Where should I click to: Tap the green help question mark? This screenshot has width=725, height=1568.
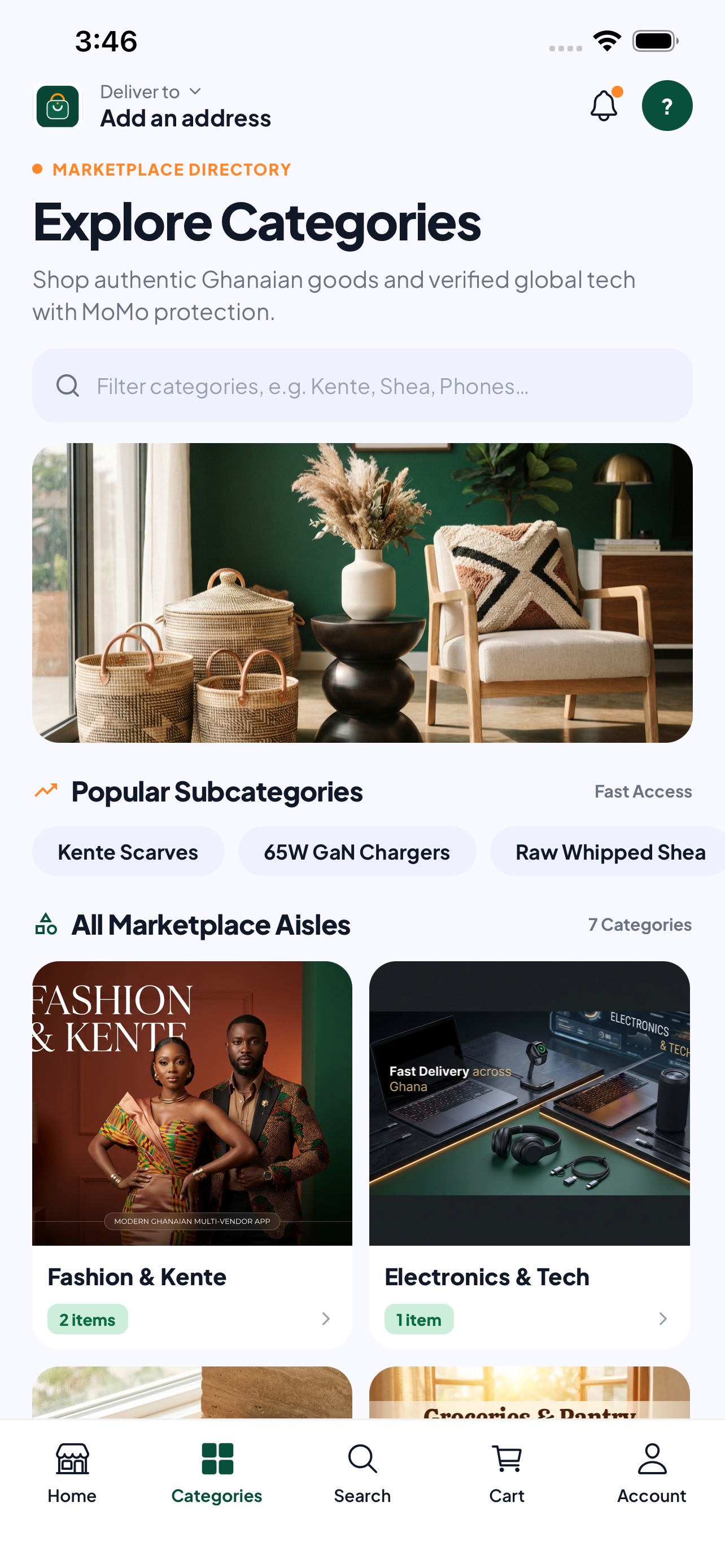click(667, 106)
